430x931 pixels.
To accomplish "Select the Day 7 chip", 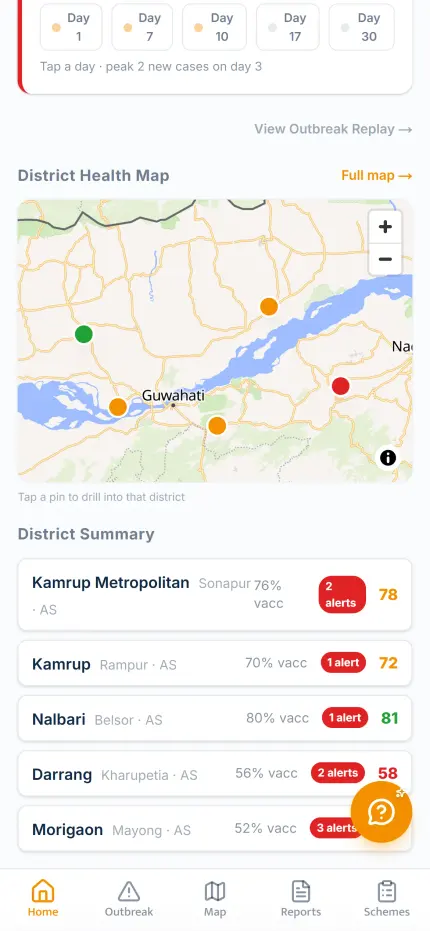I will 142,27.
